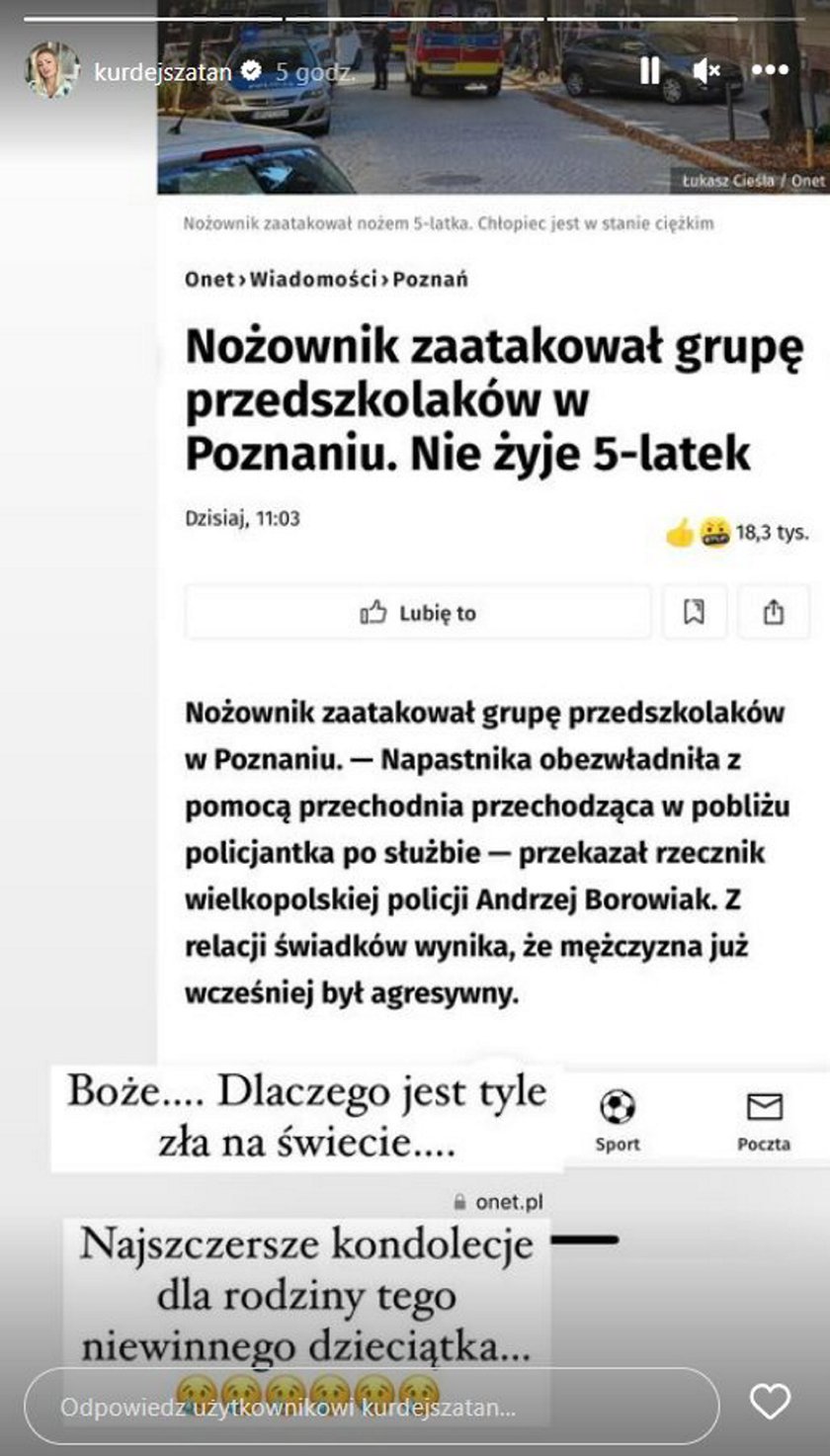The width and height of the screenshot is (830, 1456).
Task: Tap the reply field to kurdejszatan
Action: pos(372,1407)
